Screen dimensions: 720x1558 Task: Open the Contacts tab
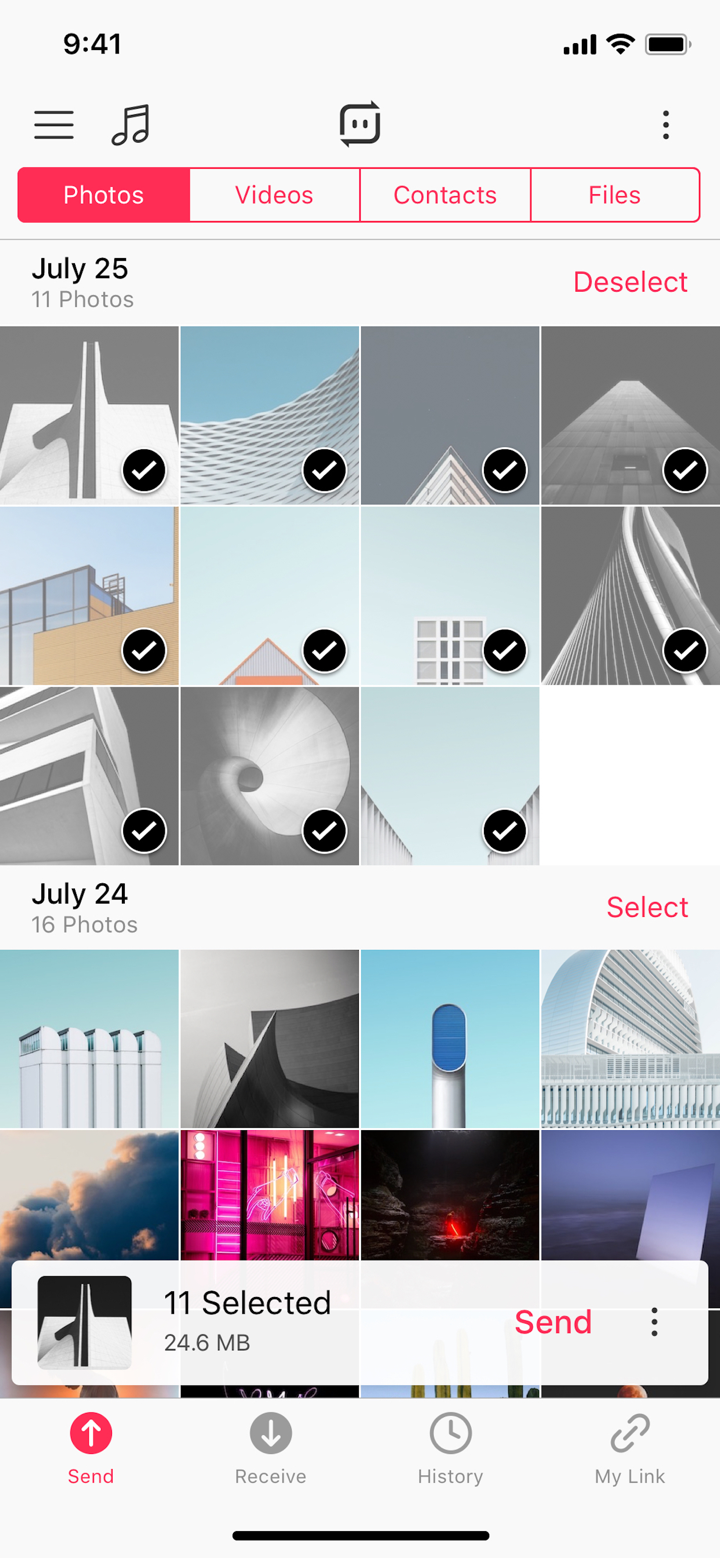pyautogui.click(x=444, y=195)
